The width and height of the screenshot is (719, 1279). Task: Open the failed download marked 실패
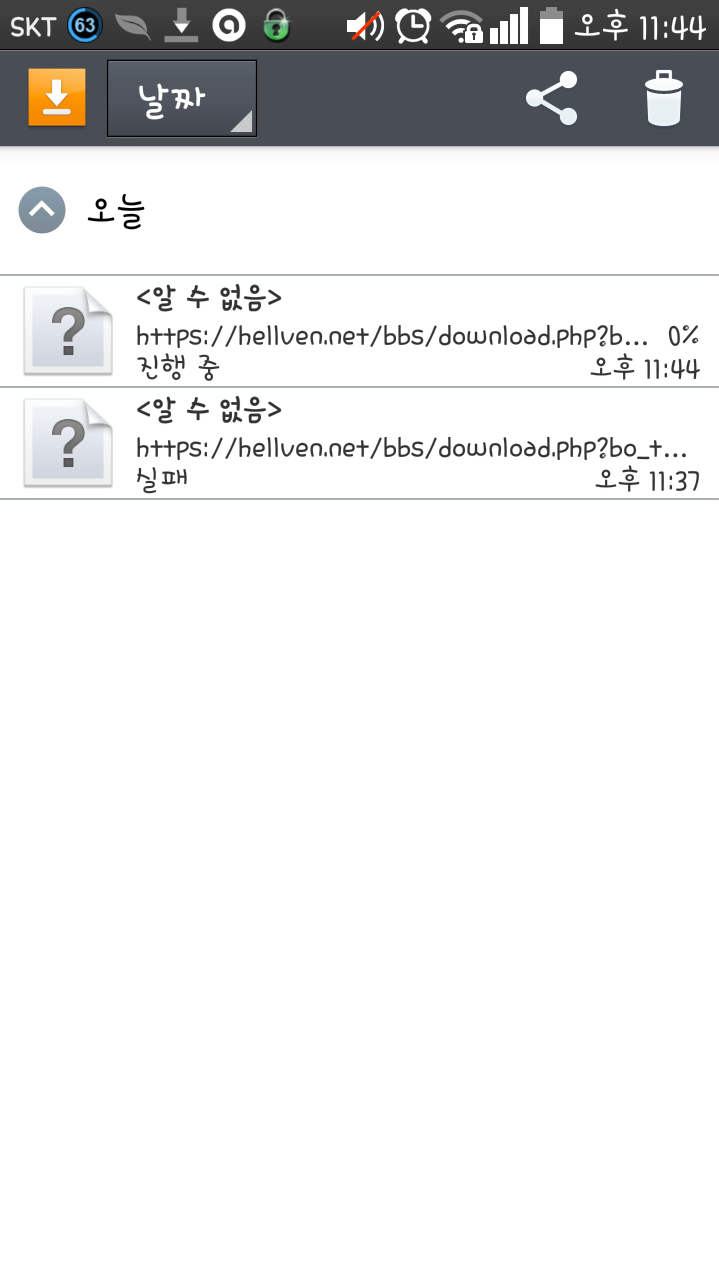tap(359, 443)
